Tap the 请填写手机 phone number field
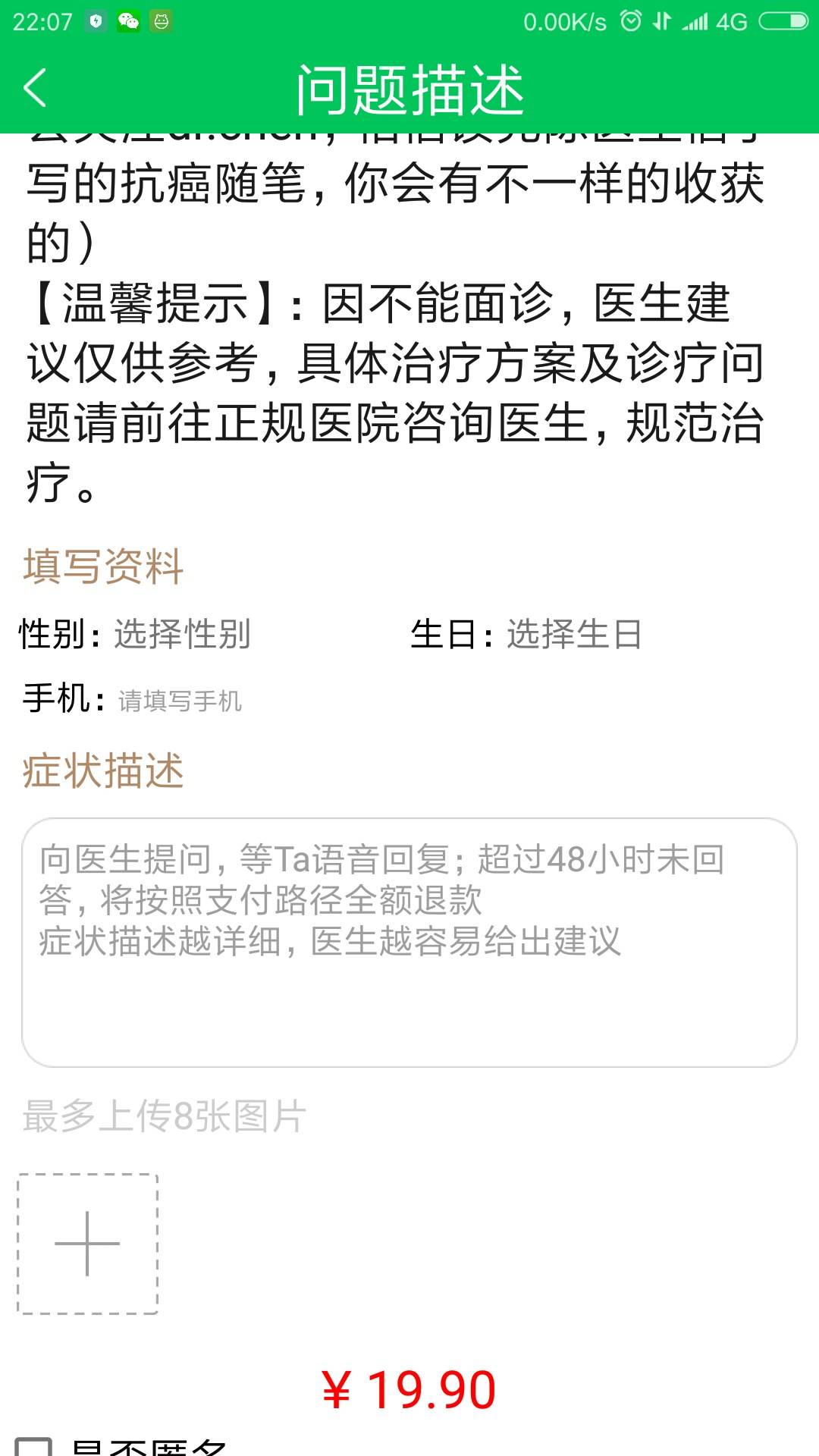 coord(180,701)
